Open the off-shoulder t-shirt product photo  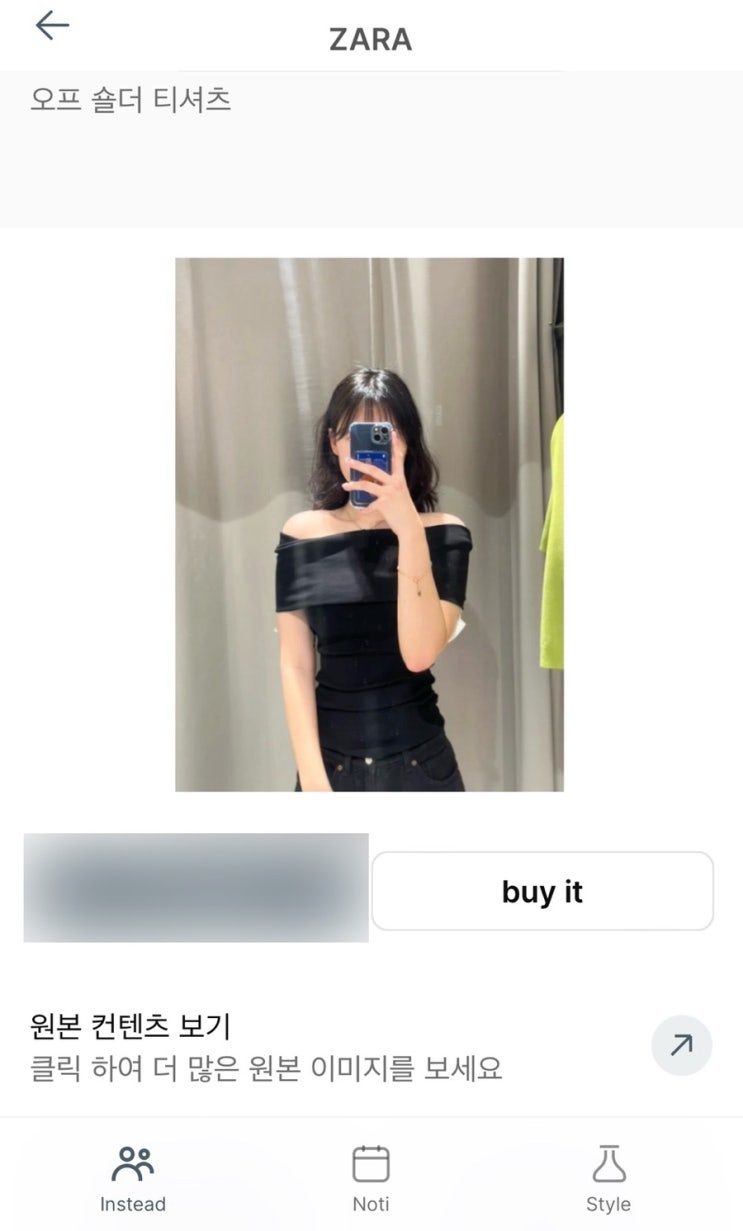tap(369, 524)
